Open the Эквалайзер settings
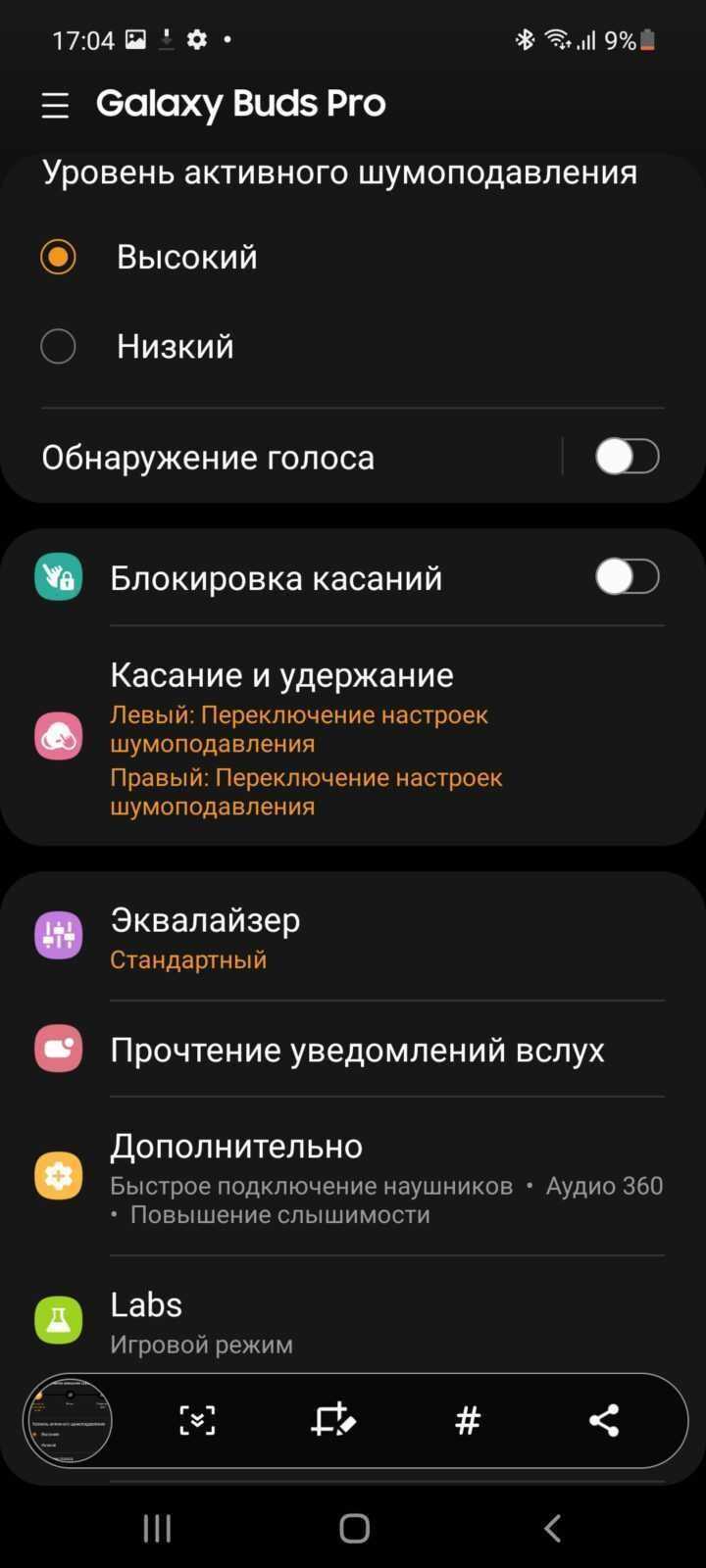This screenshot has height=1568, width=706. click(x=353, y=936)
